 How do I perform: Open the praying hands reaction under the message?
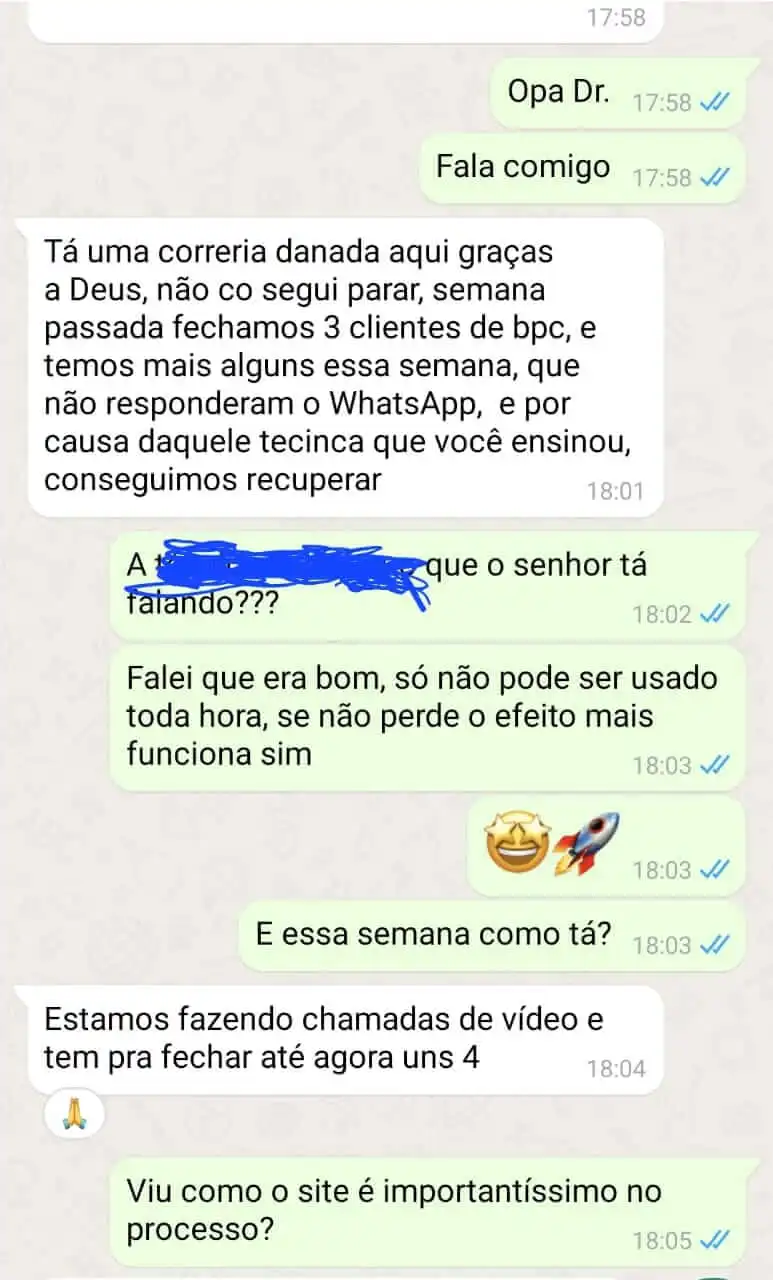point(74,1112)
